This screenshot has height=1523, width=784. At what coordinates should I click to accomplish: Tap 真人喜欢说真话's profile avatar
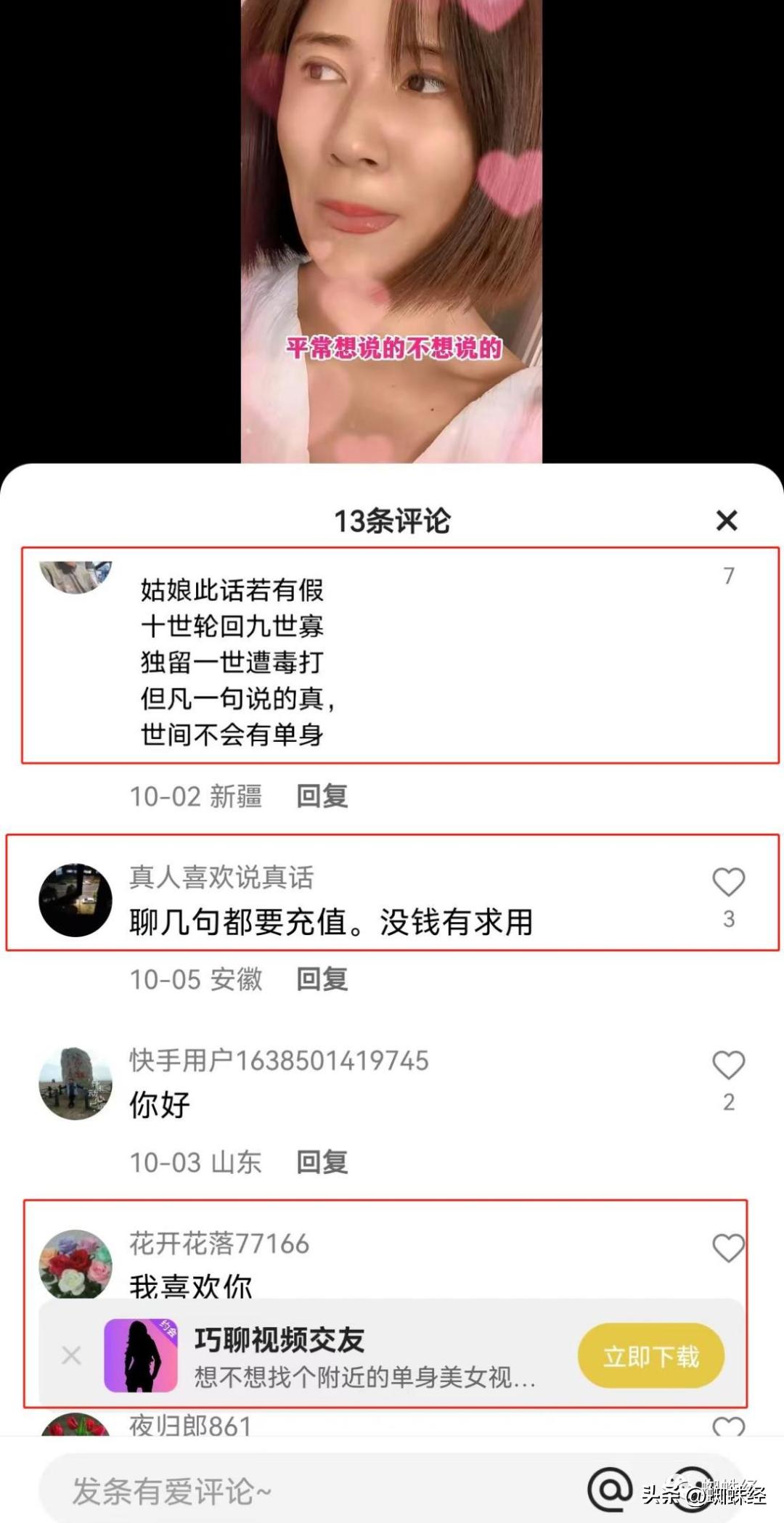tap(75, 899)
